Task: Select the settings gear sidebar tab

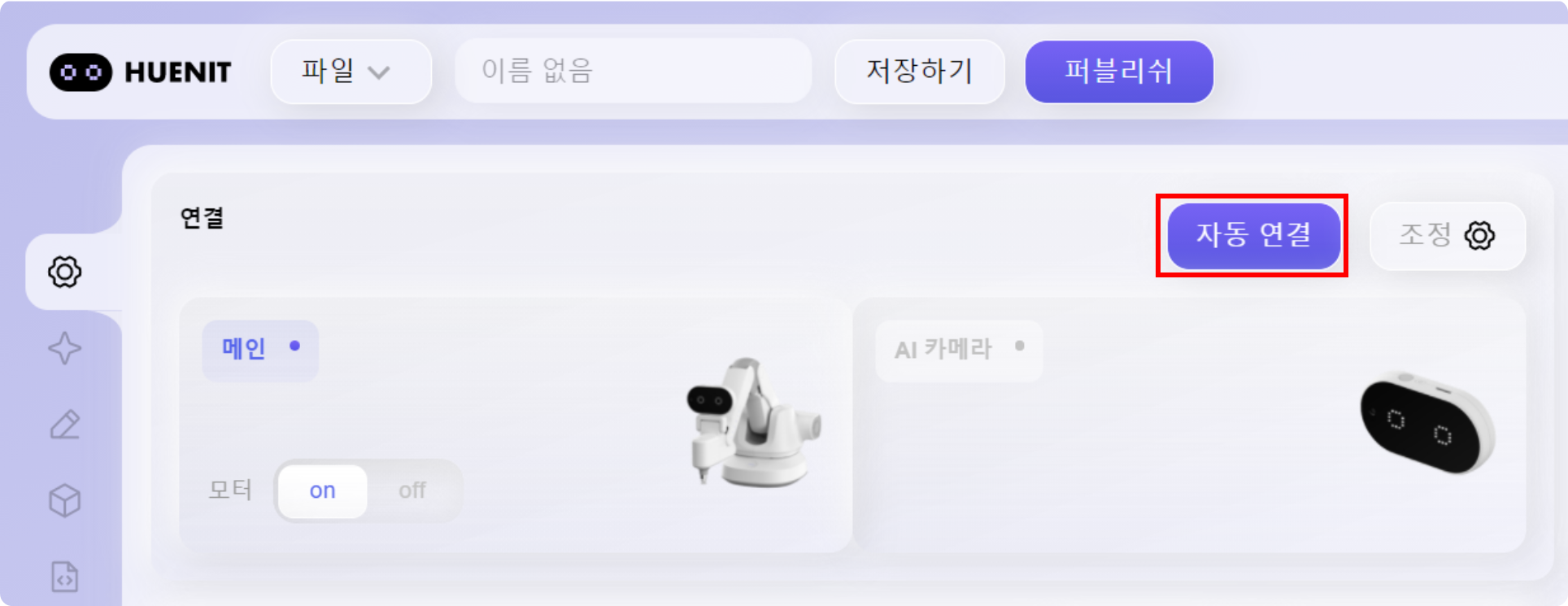Action: [65, 272]
